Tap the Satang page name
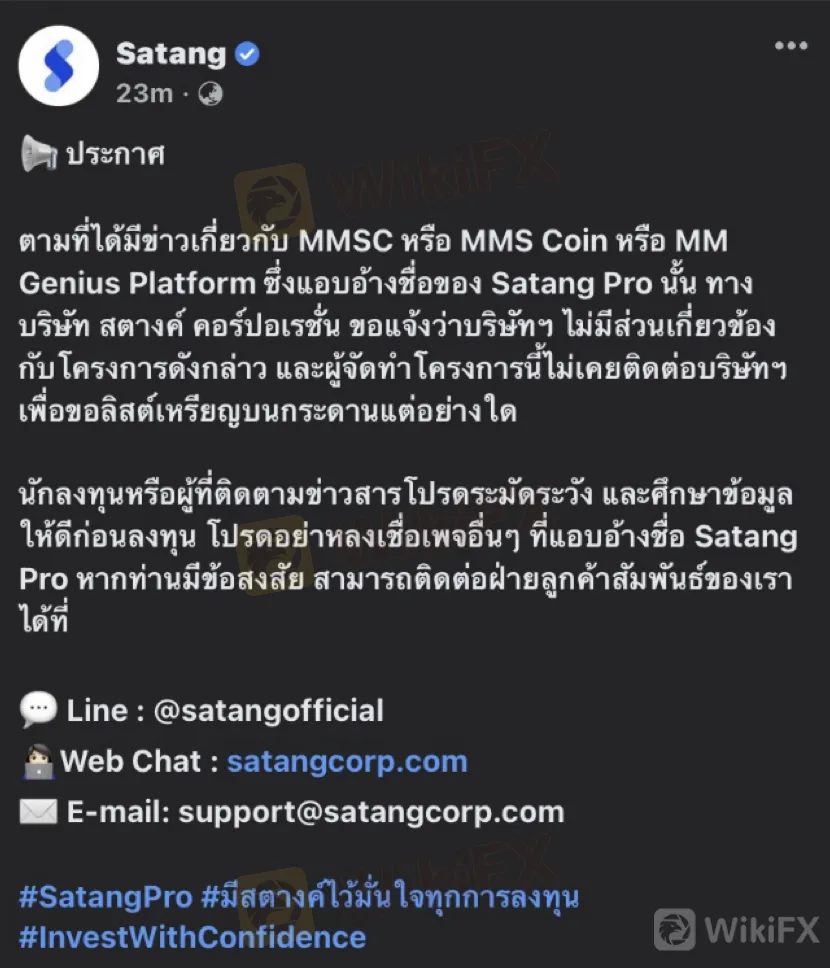Image resolution: width=830 pixels, height=968 pixels. (x=172, y=54)
